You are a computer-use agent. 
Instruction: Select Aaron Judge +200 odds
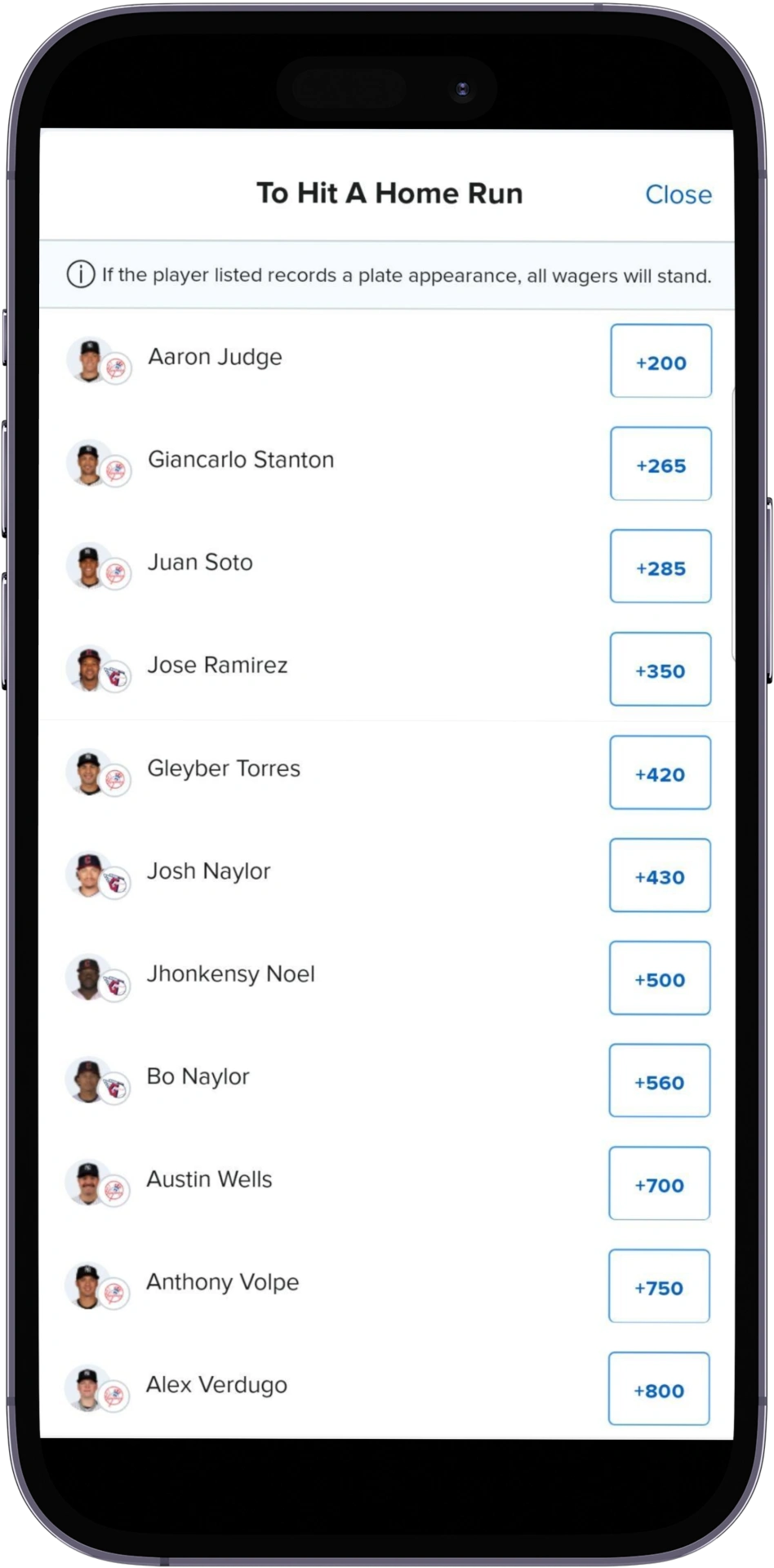661,361
